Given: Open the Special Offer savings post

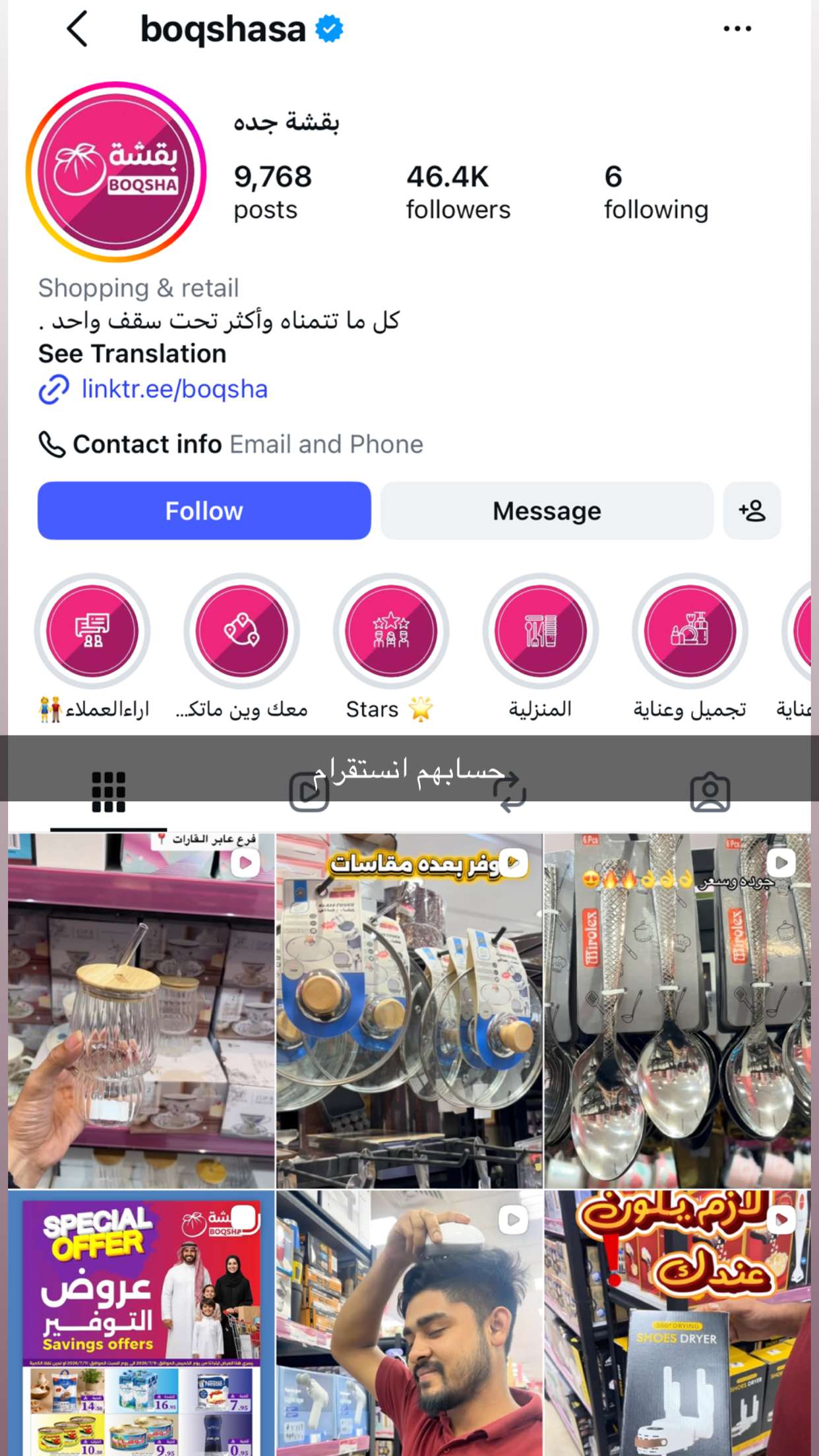Looking at the screenshot, I should click(141, 1323).
